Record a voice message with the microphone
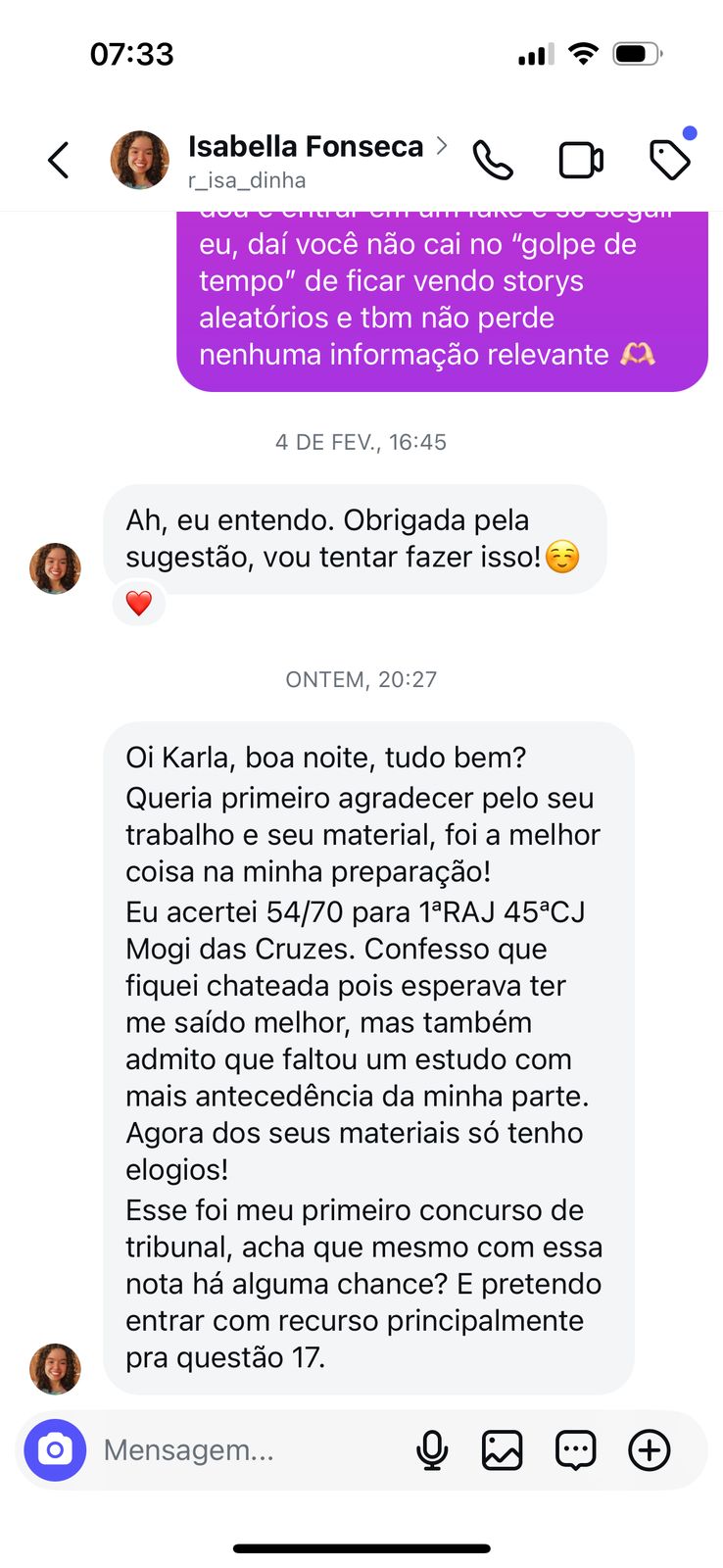Screen dimensions: 723x1568 point(432,1449)
